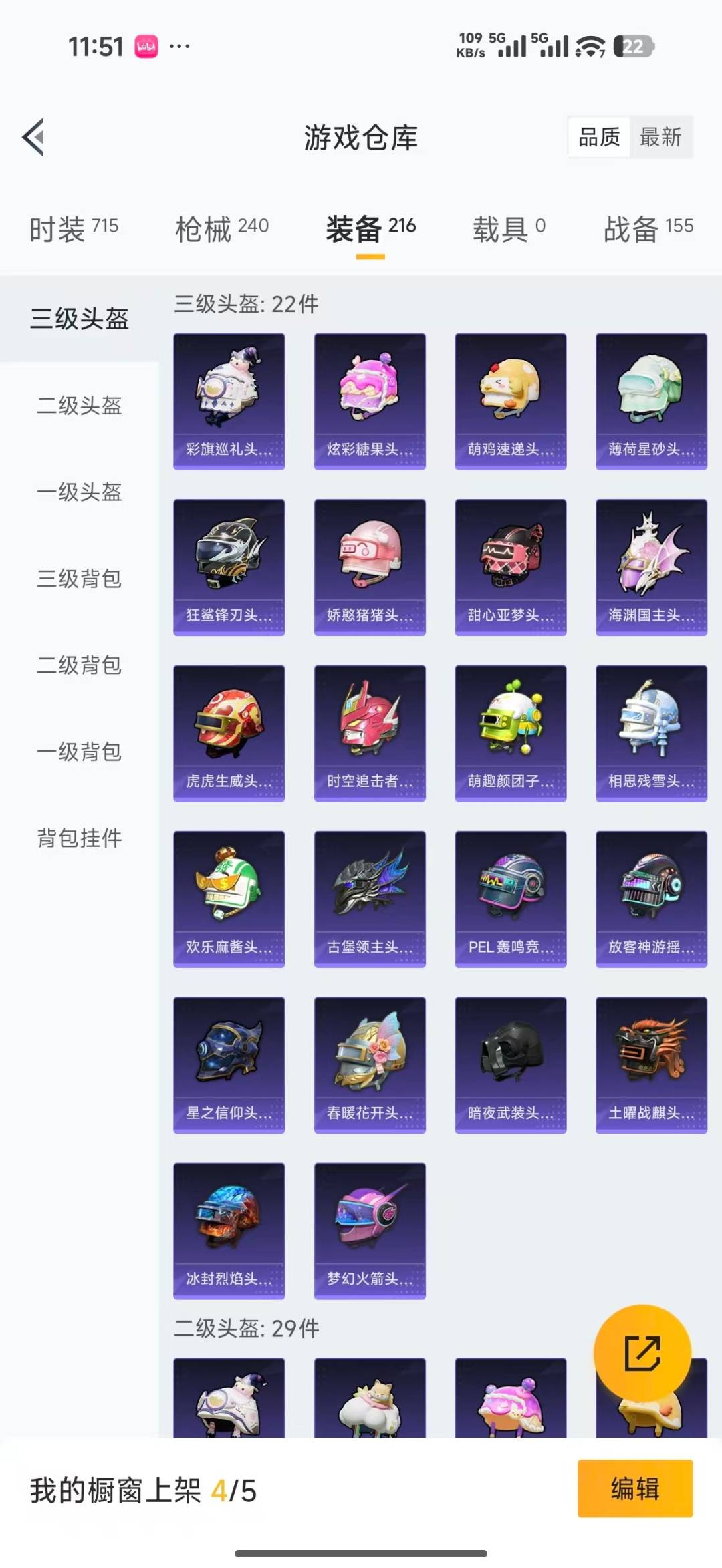Screen dimensions: 722x1568
Task: Switch sorting to 最新
Action: pyautogui.click(x=661, y=138)
